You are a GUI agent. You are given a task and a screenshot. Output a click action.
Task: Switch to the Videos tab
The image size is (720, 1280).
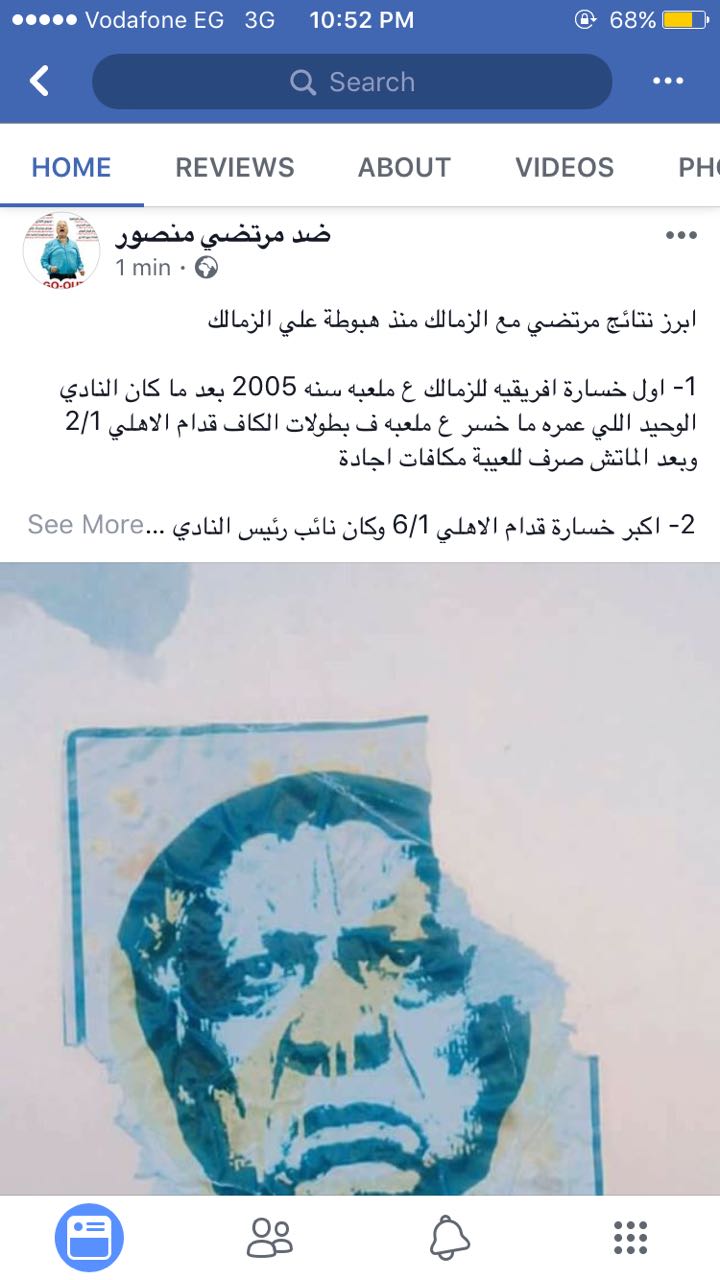[565, 167]
